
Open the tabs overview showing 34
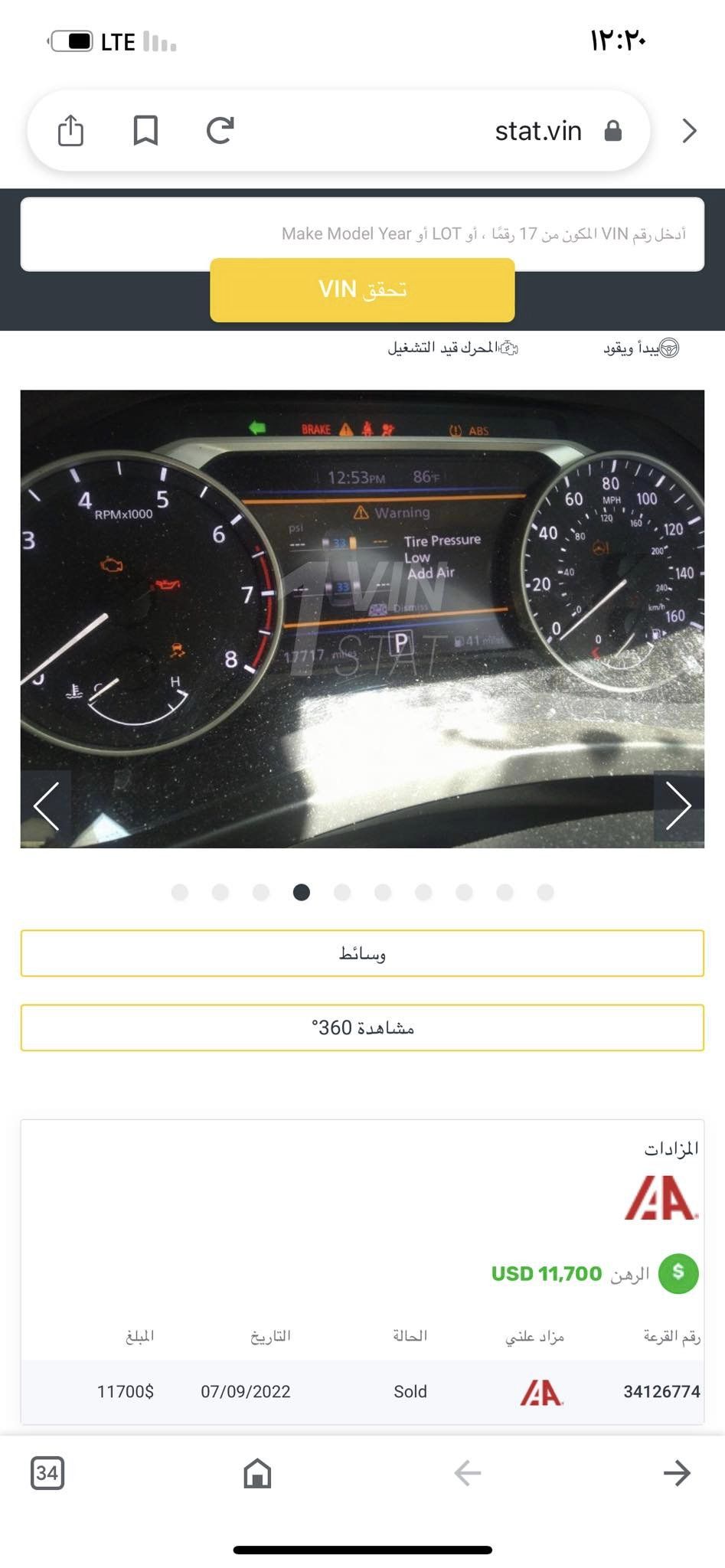pyautogui.click(x=47, y=1473)
